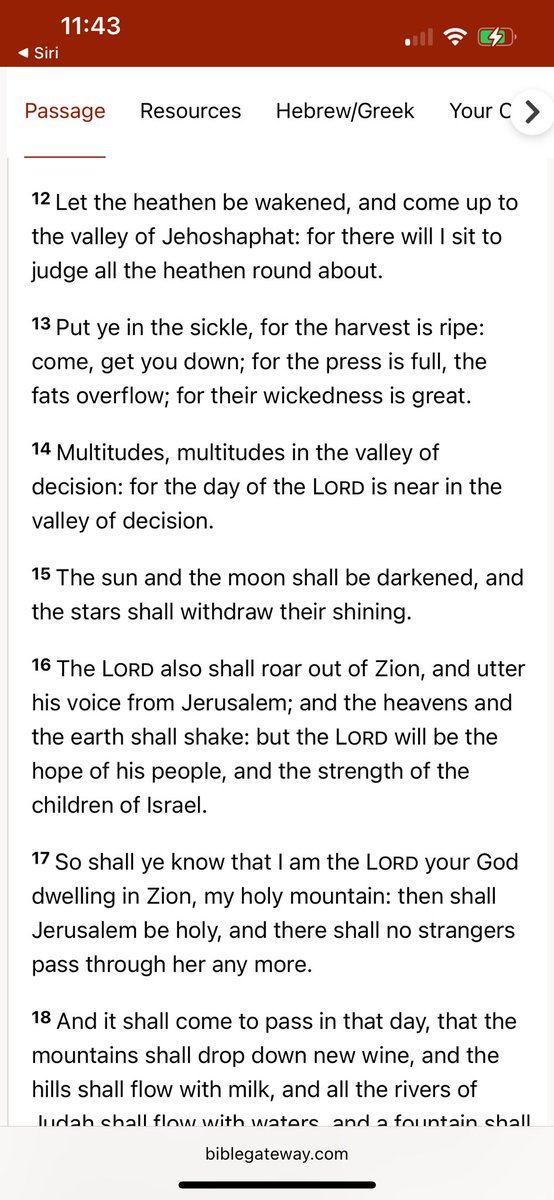Tap the biblegateway.com address bar

click(277, 1153)
